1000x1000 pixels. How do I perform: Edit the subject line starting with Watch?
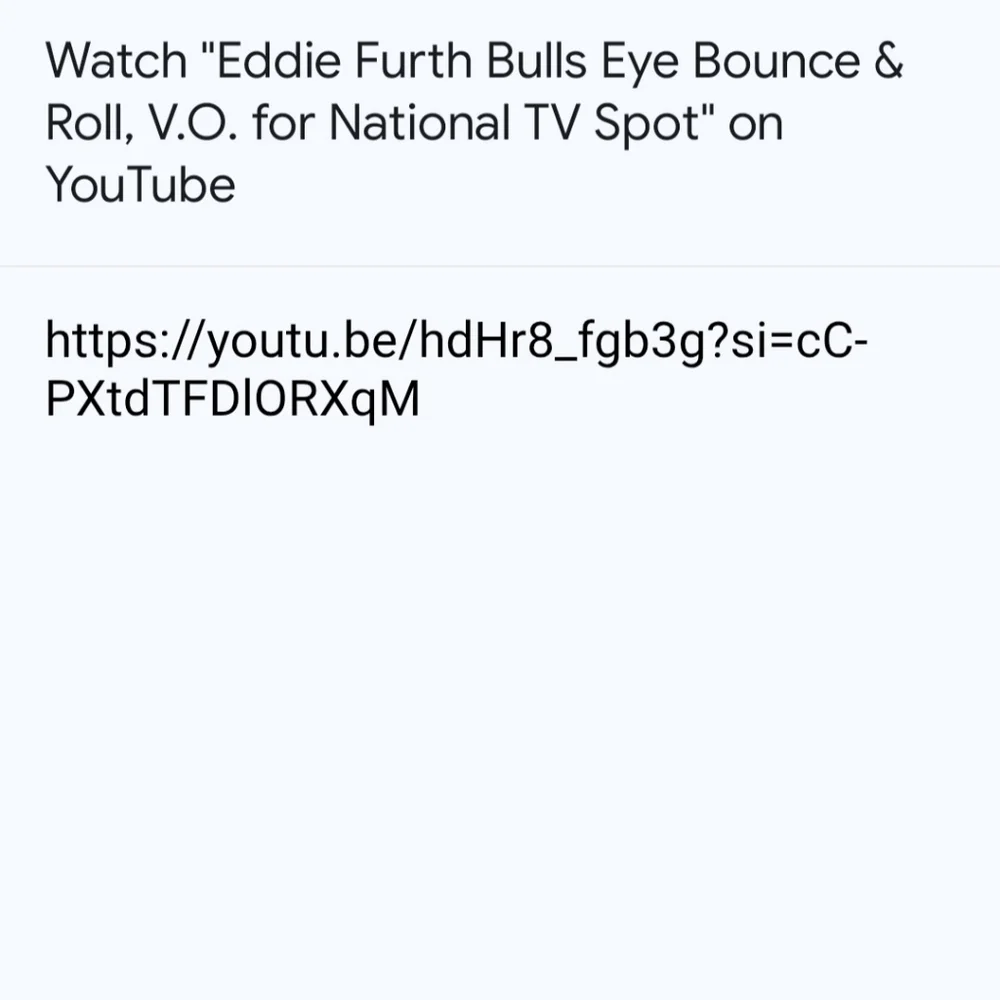click(474, 123)
